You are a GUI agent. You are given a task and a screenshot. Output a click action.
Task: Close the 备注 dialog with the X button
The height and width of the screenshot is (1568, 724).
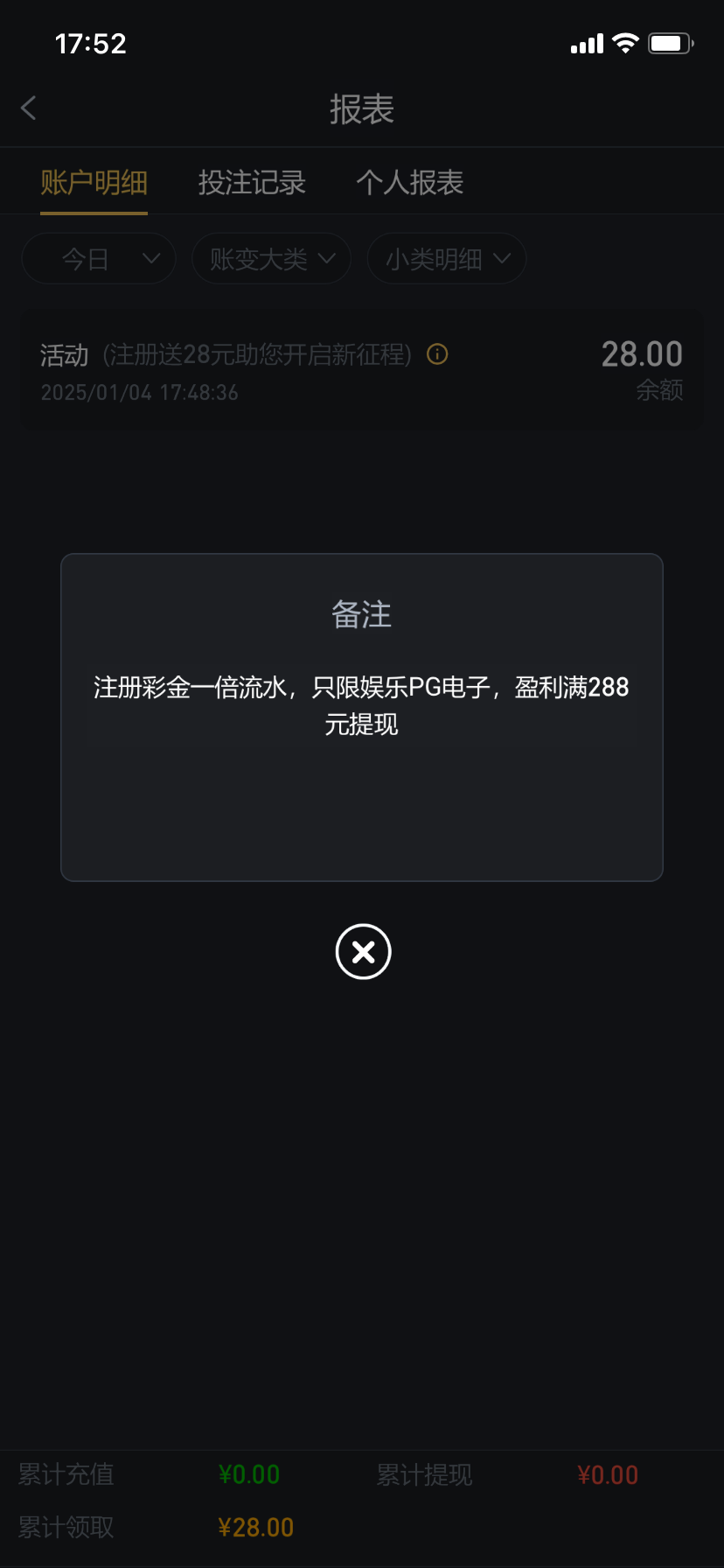pos(363,951)
